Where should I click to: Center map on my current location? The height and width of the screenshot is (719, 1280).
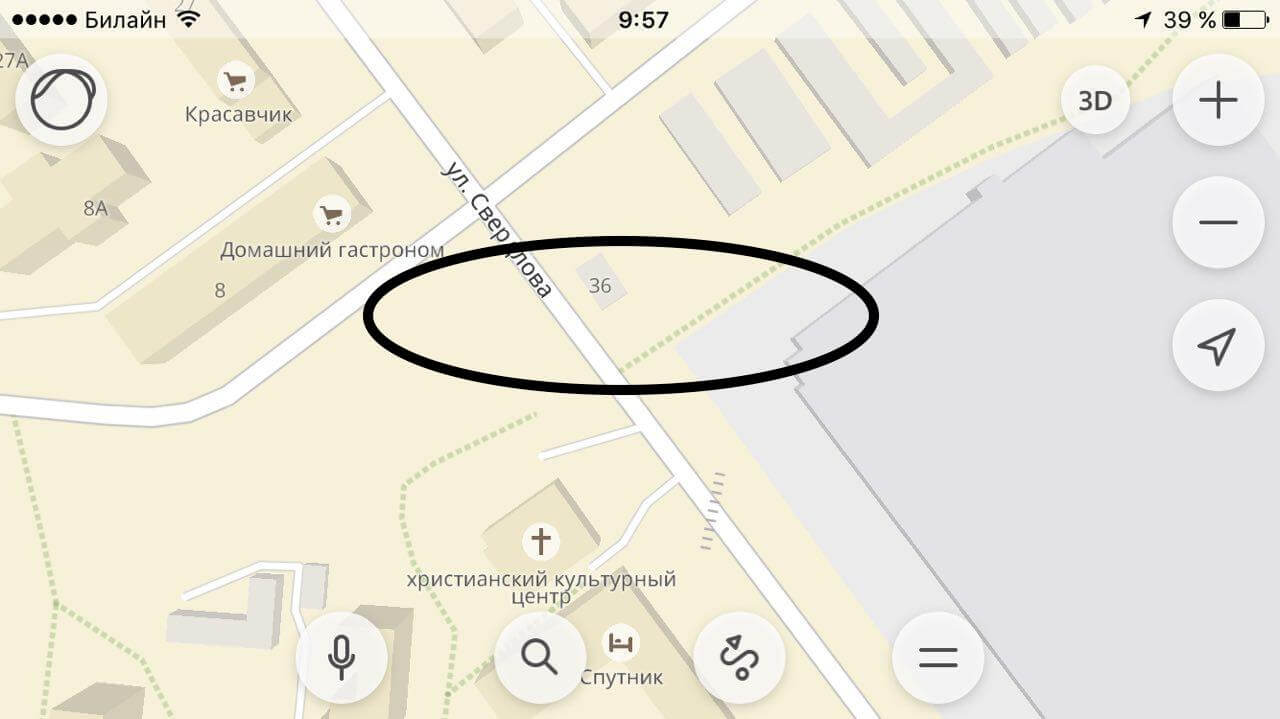(x=1218, y=346)
